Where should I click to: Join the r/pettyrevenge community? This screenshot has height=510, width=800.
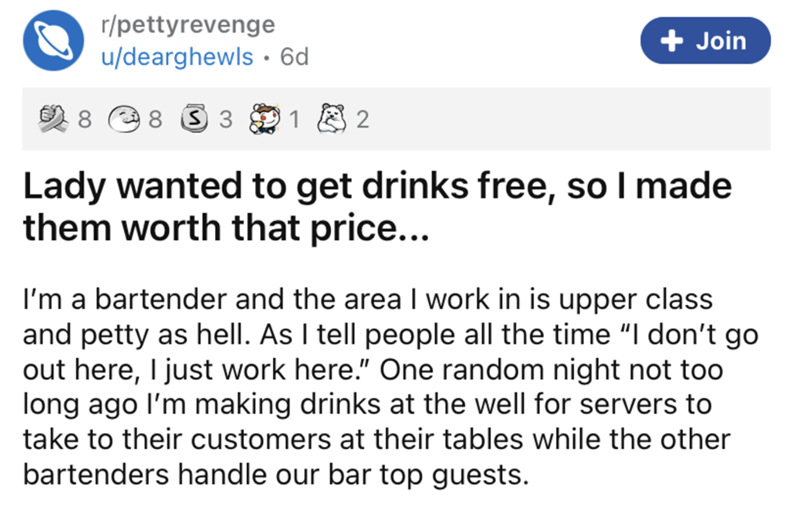tap(707, 41)
